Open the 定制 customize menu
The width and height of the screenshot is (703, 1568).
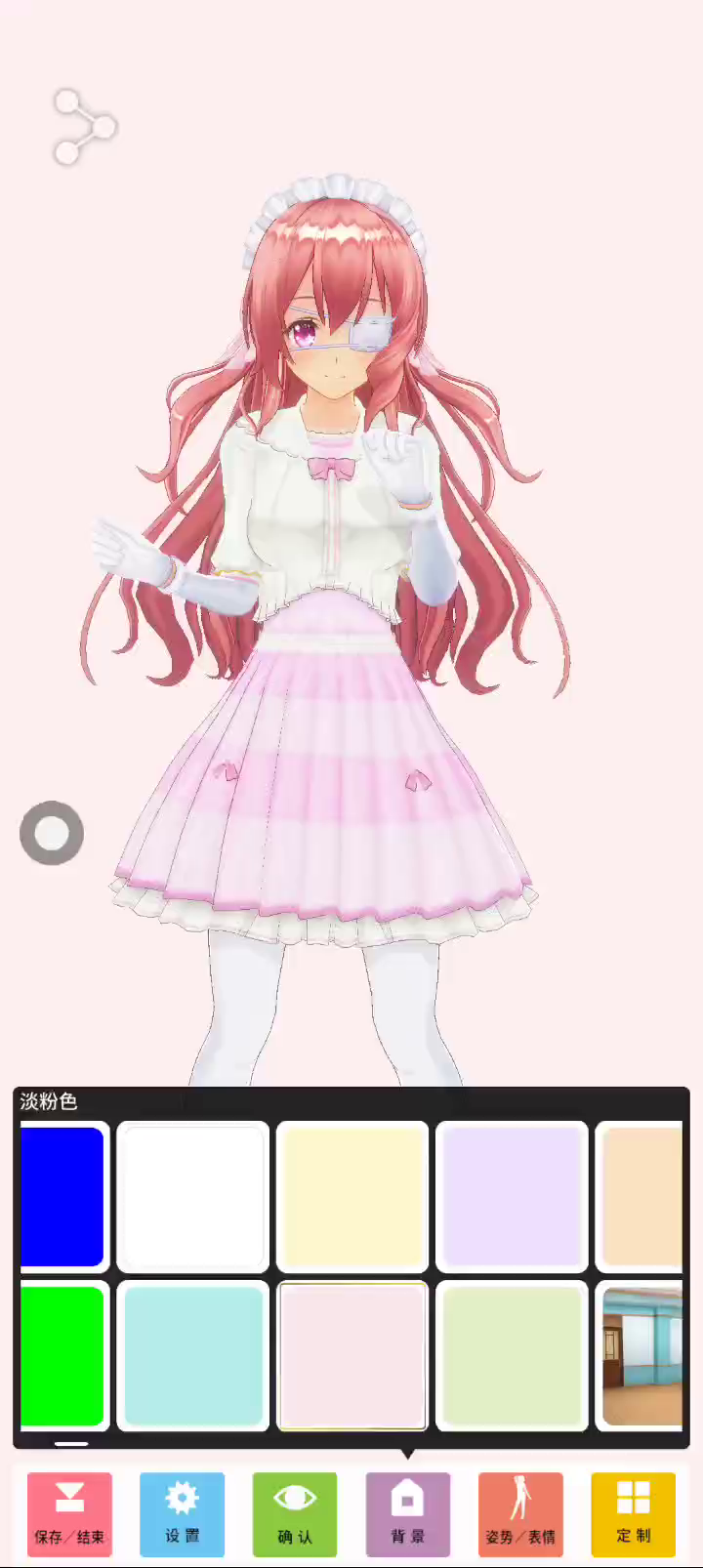(633, 1513)
